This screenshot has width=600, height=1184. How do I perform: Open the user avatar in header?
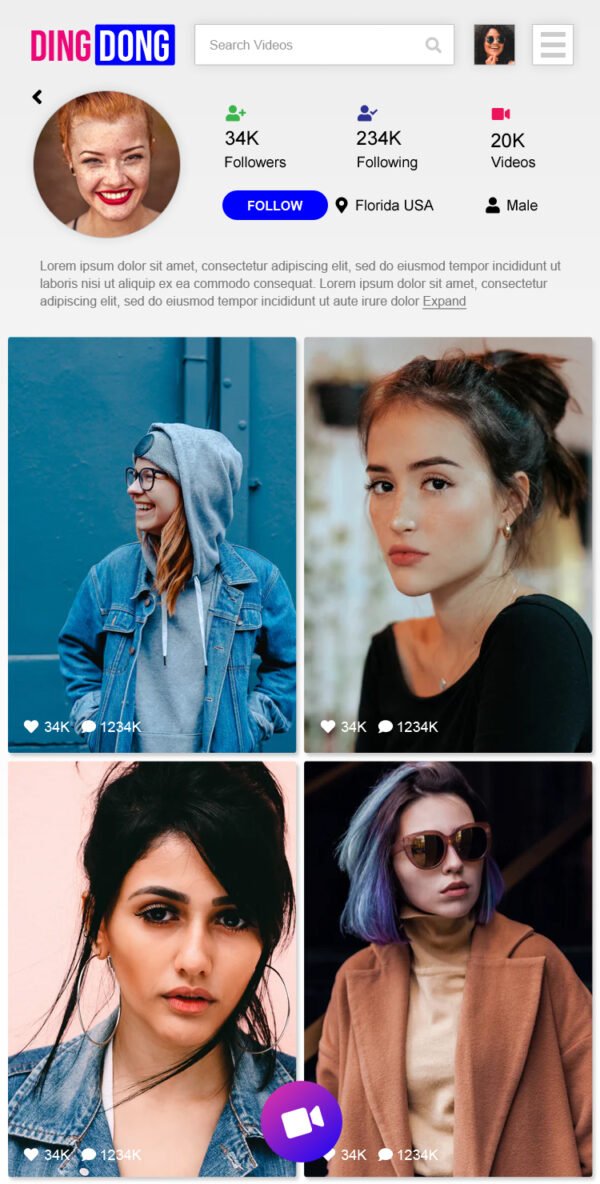(494, 45)
